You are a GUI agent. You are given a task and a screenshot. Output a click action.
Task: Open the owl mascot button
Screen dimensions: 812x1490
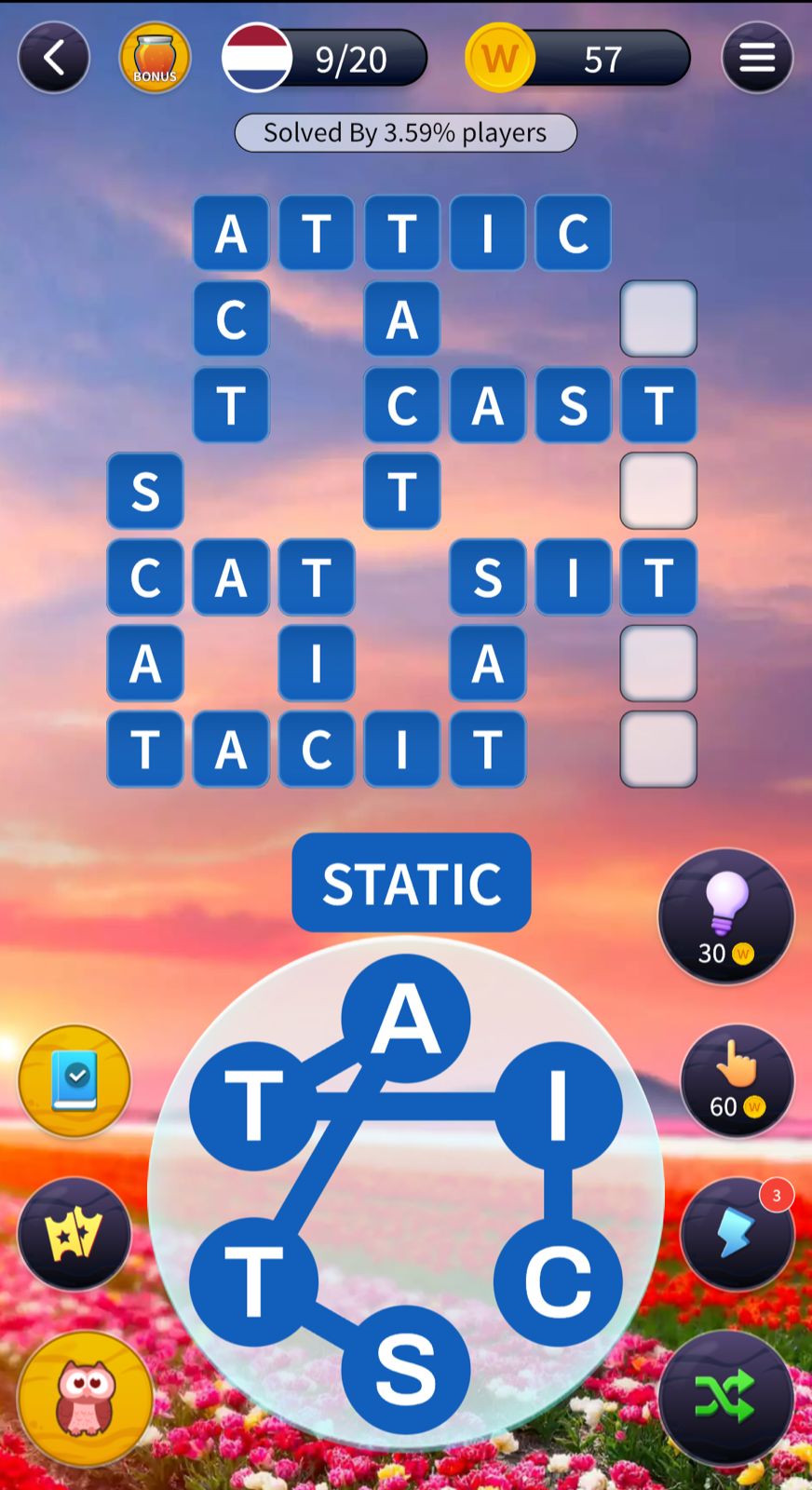[x=86, y=1399]
